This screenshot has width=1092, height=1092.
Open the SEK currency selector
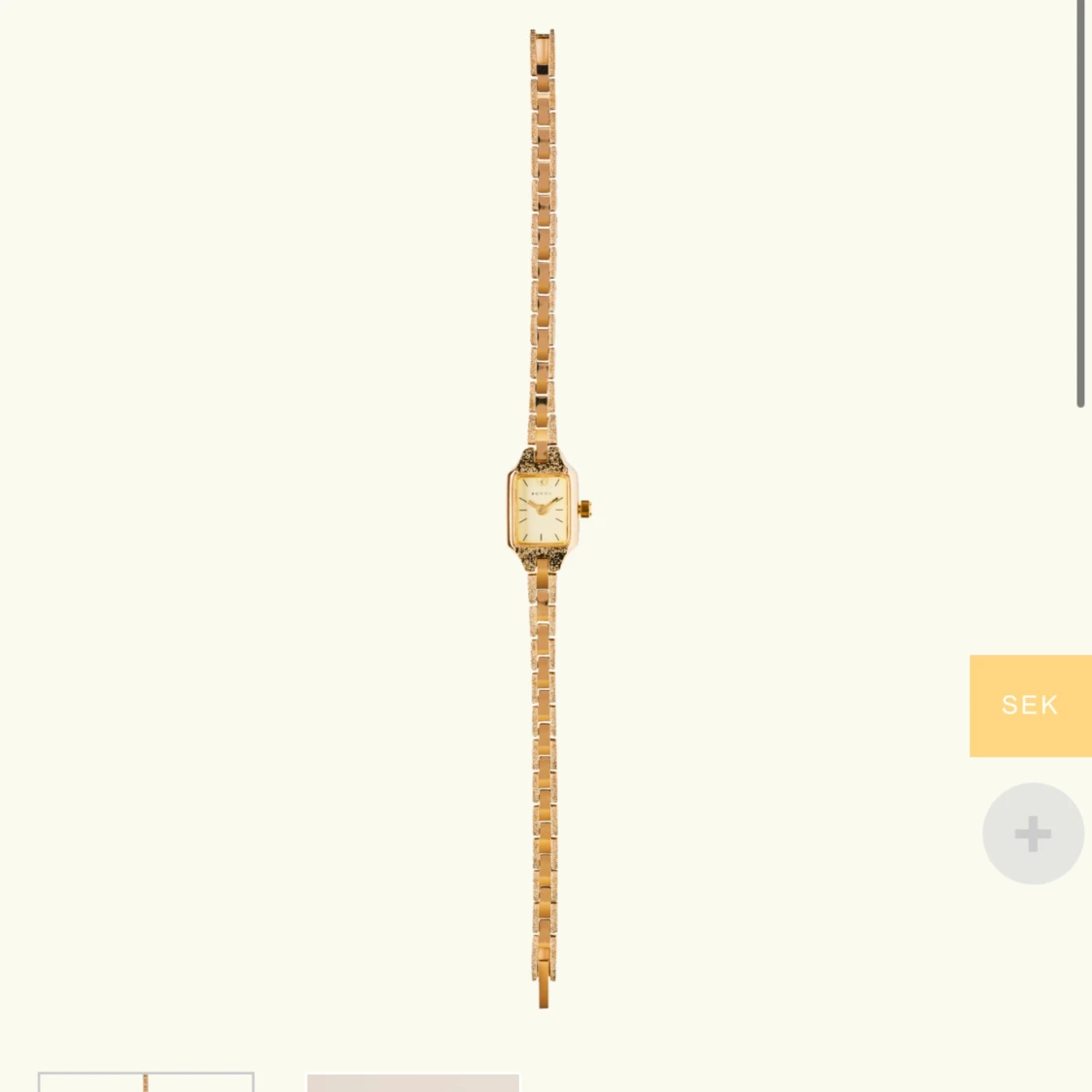(1030, 706)
